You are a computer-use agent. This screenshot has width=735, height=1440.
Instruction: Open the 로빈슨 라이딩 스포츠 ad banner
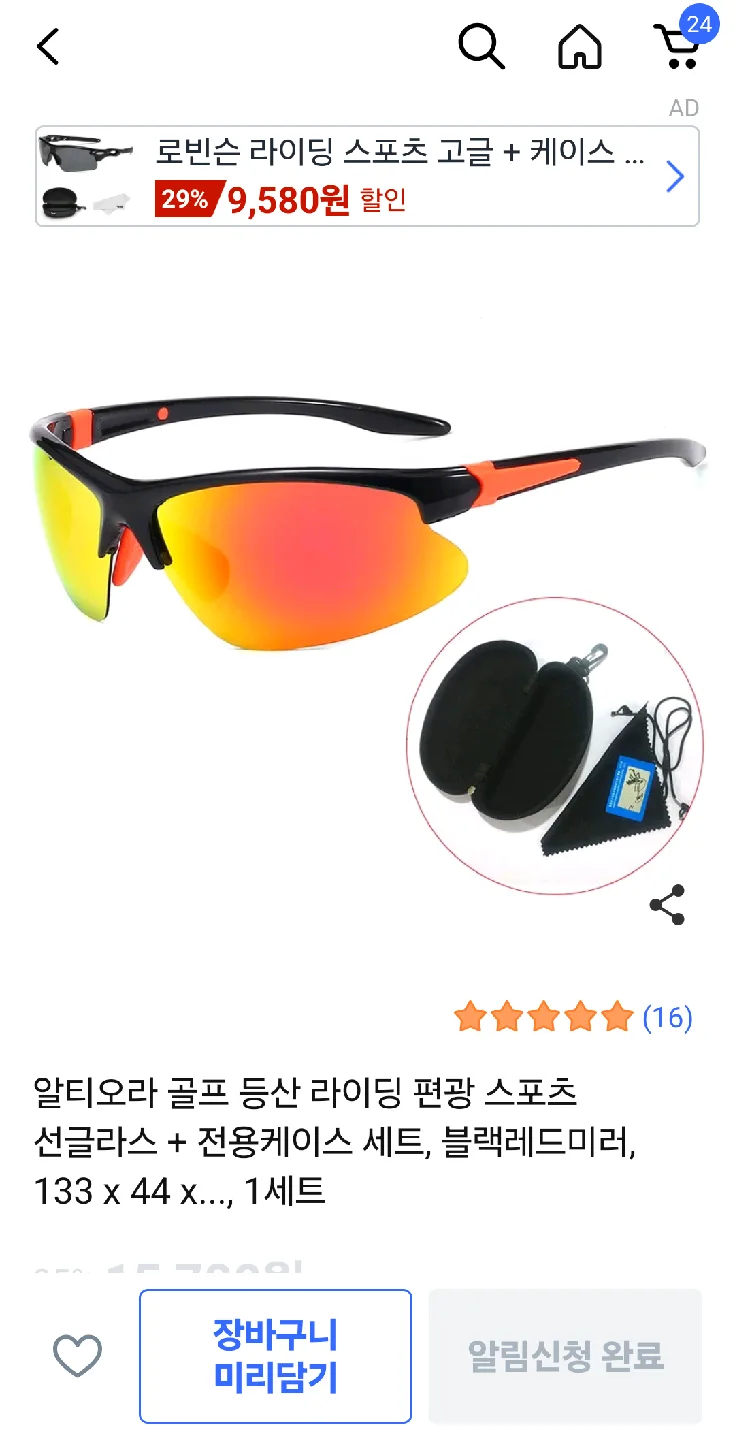(367, 176)
